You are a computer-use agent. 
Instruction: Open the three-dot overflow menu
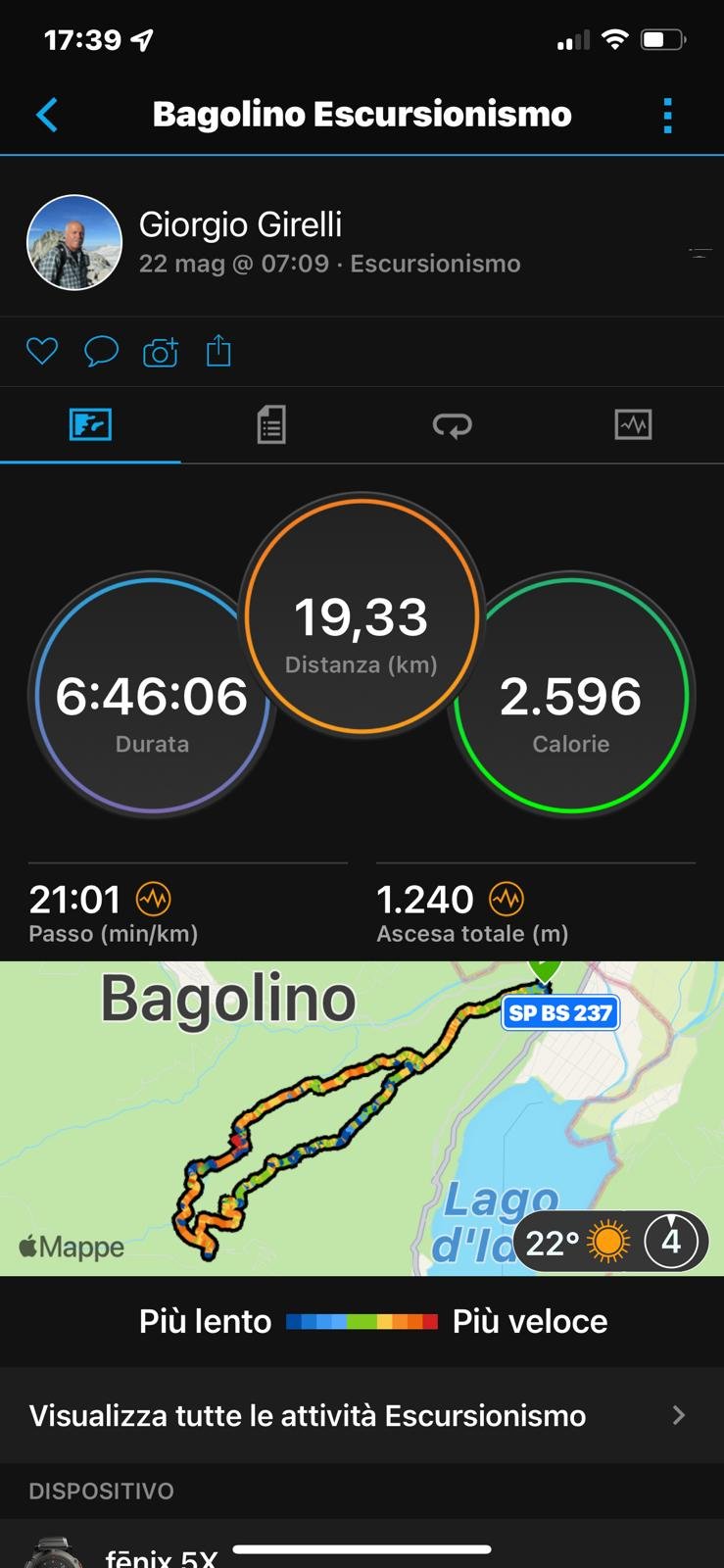click(667, 116)
